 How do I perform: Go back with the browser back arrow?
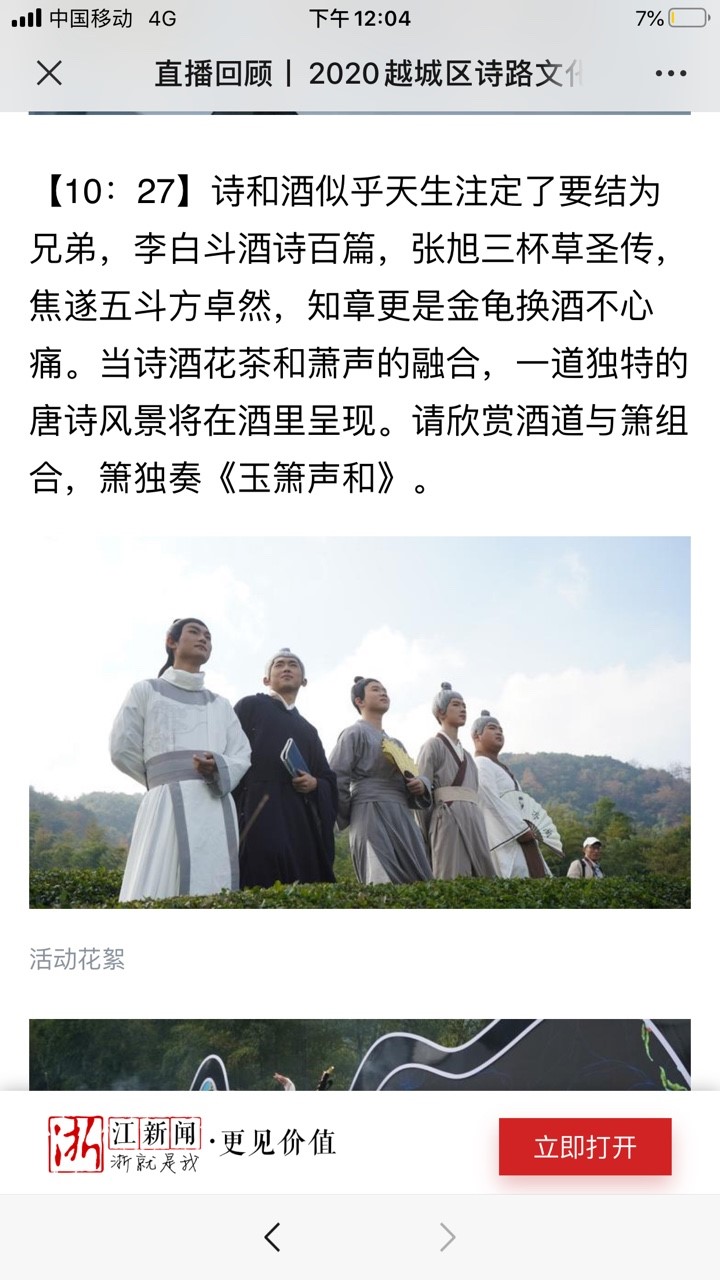click(x=272, y=1238)
